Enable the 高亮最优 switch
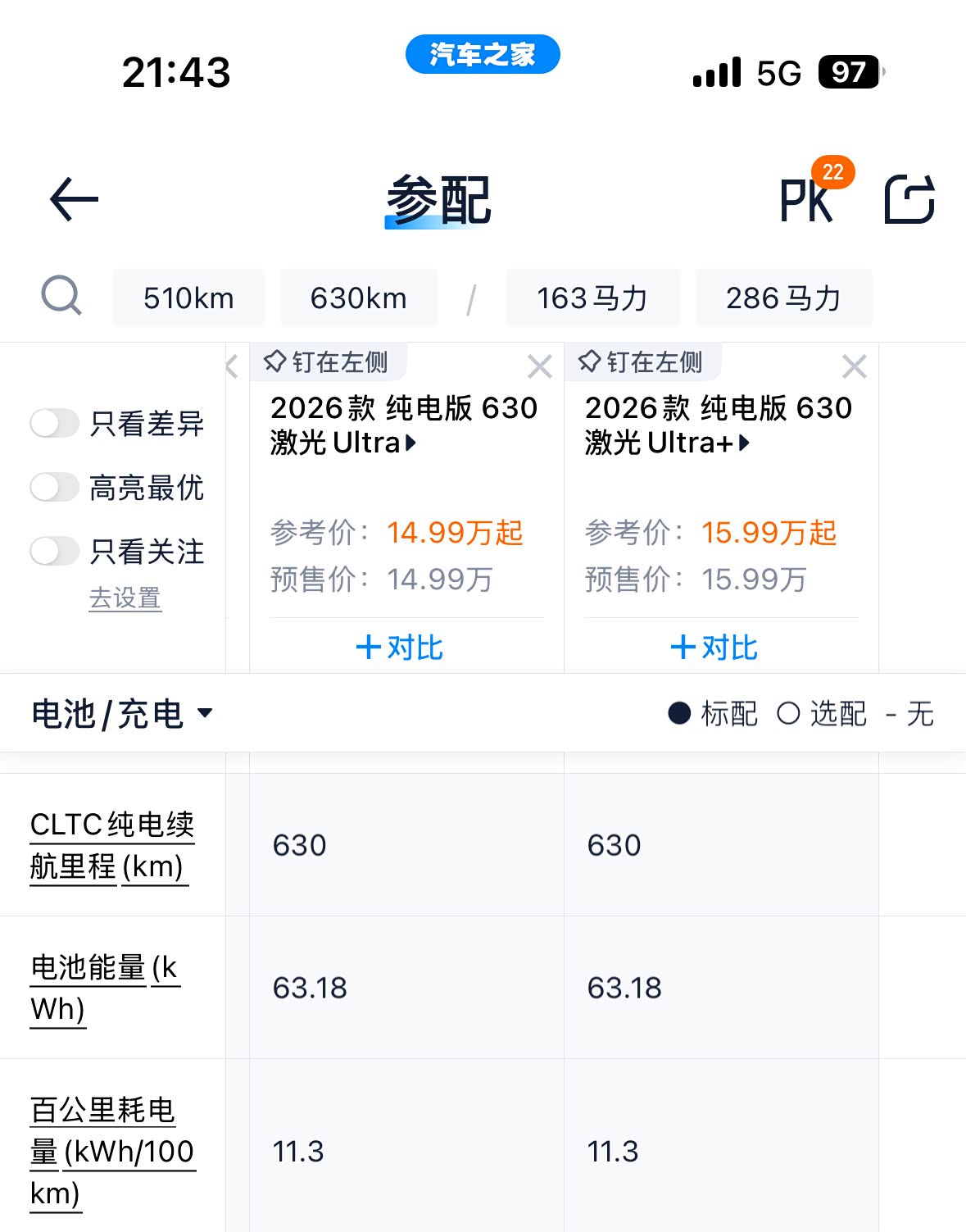This screenshot has height=1232, width=966. [54, 487]
